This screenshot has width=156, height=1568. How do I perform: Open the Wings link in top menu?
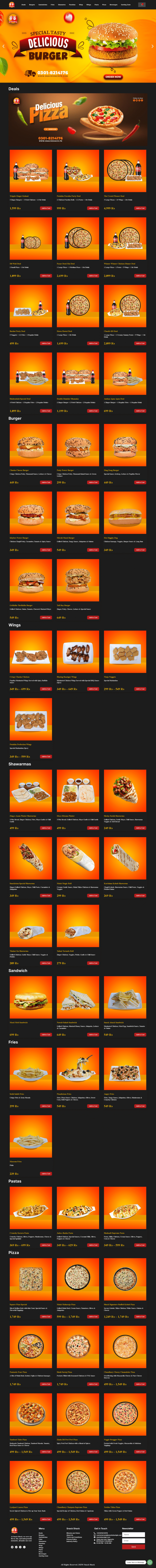[89, 5]
